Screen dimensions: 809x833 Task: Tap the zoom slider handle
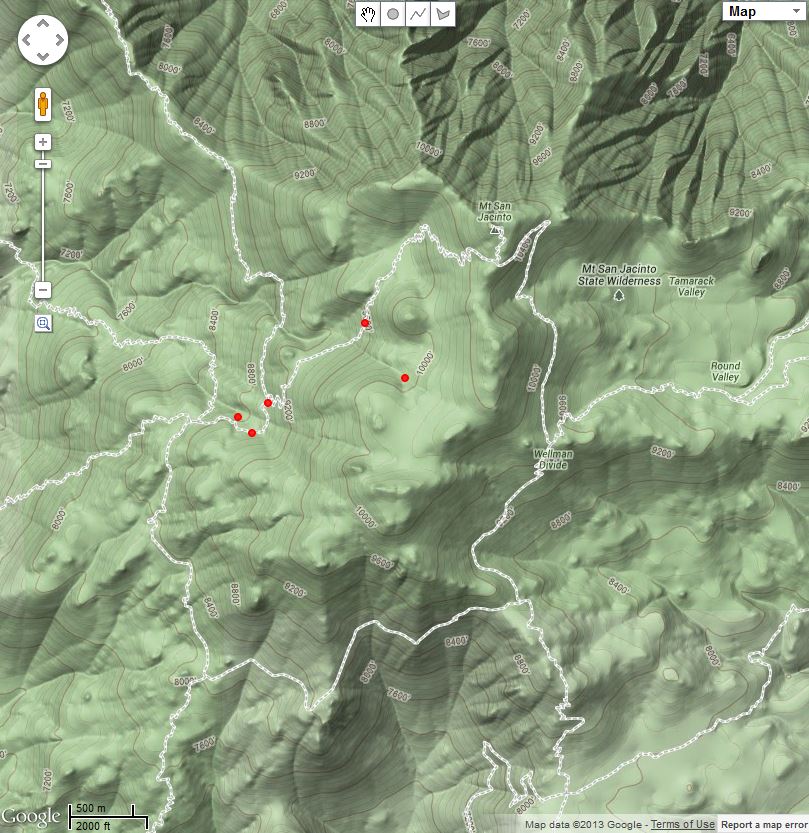[x=43, y=164]
